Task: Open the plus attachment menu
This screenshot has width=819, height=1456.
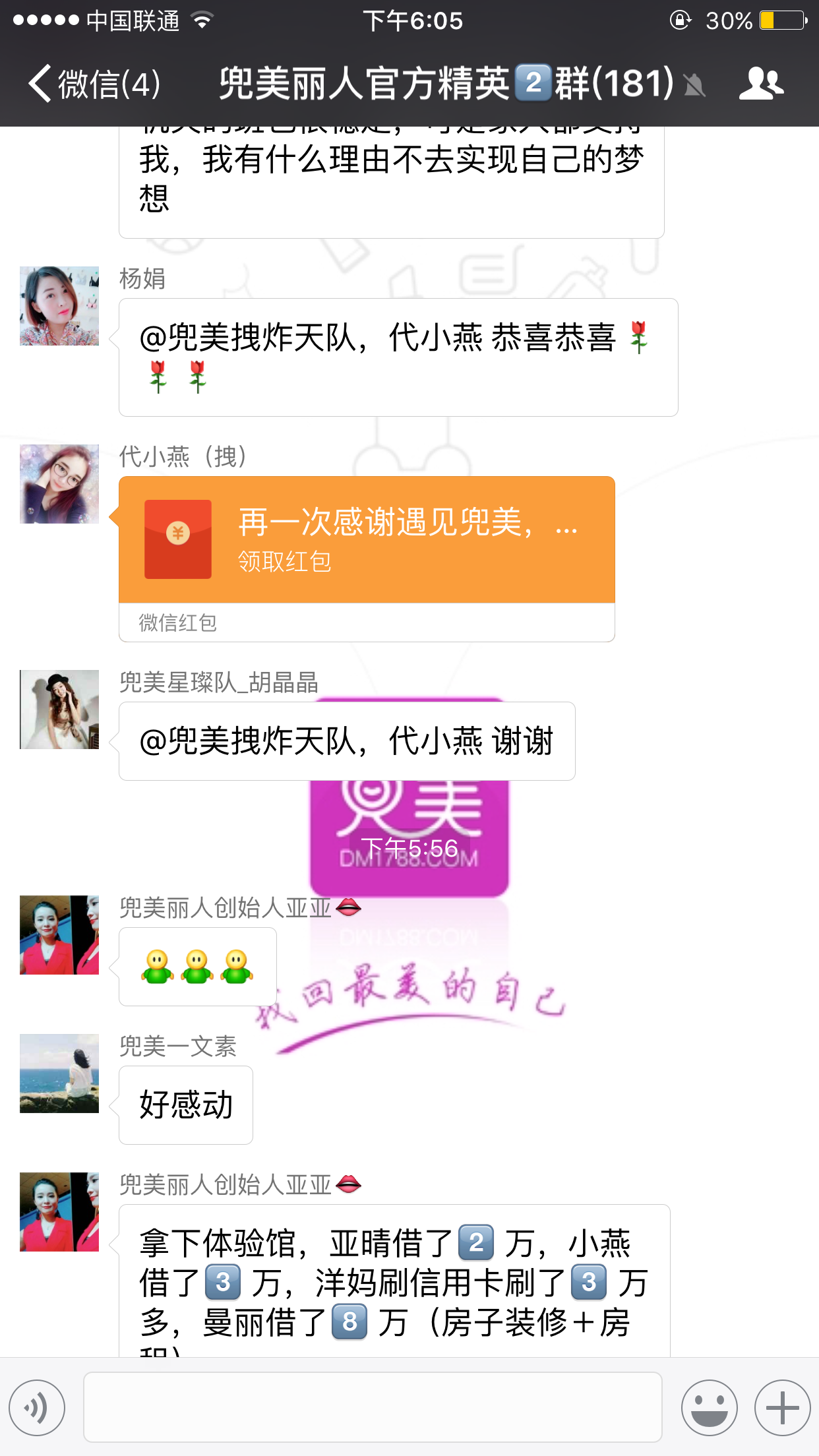Action: pos(782,1407)
